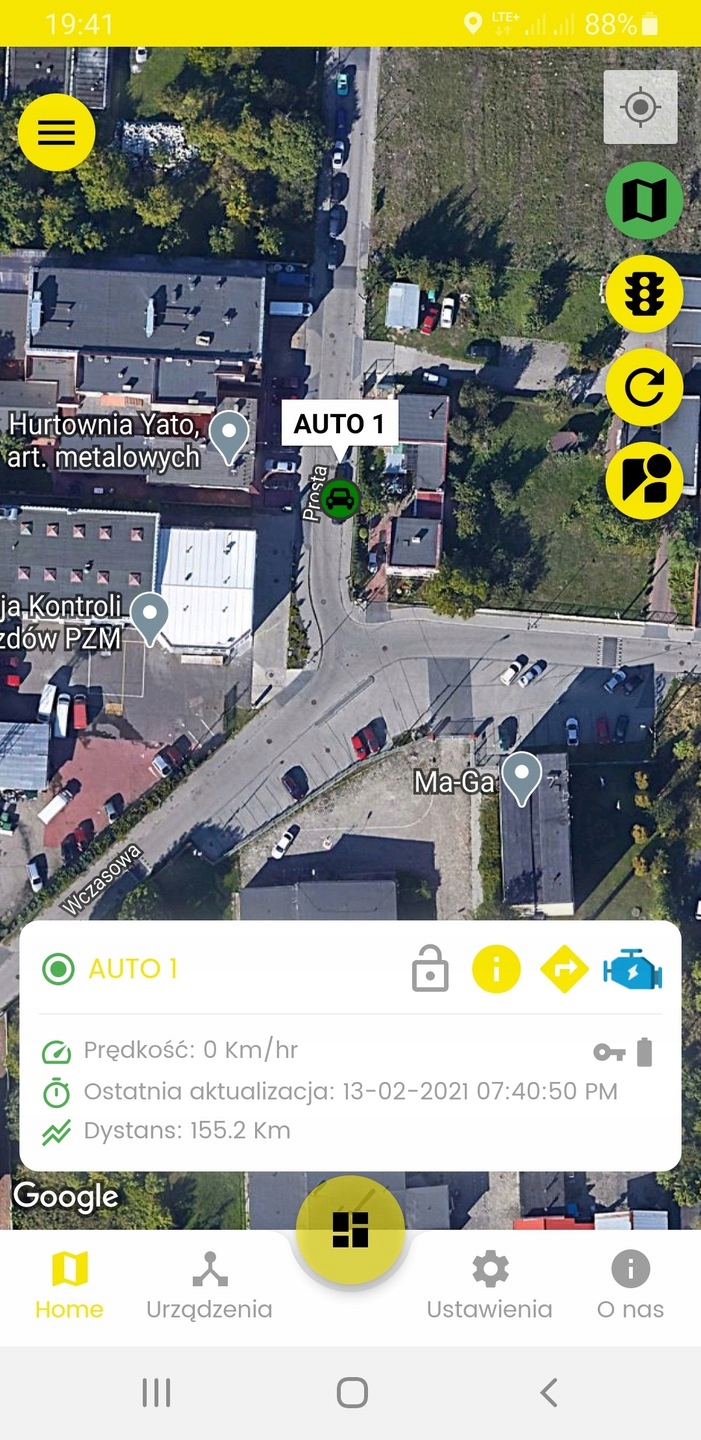Refresh the vehicle position
Viewport: 701px width, 1440px height.
point(644,387)
